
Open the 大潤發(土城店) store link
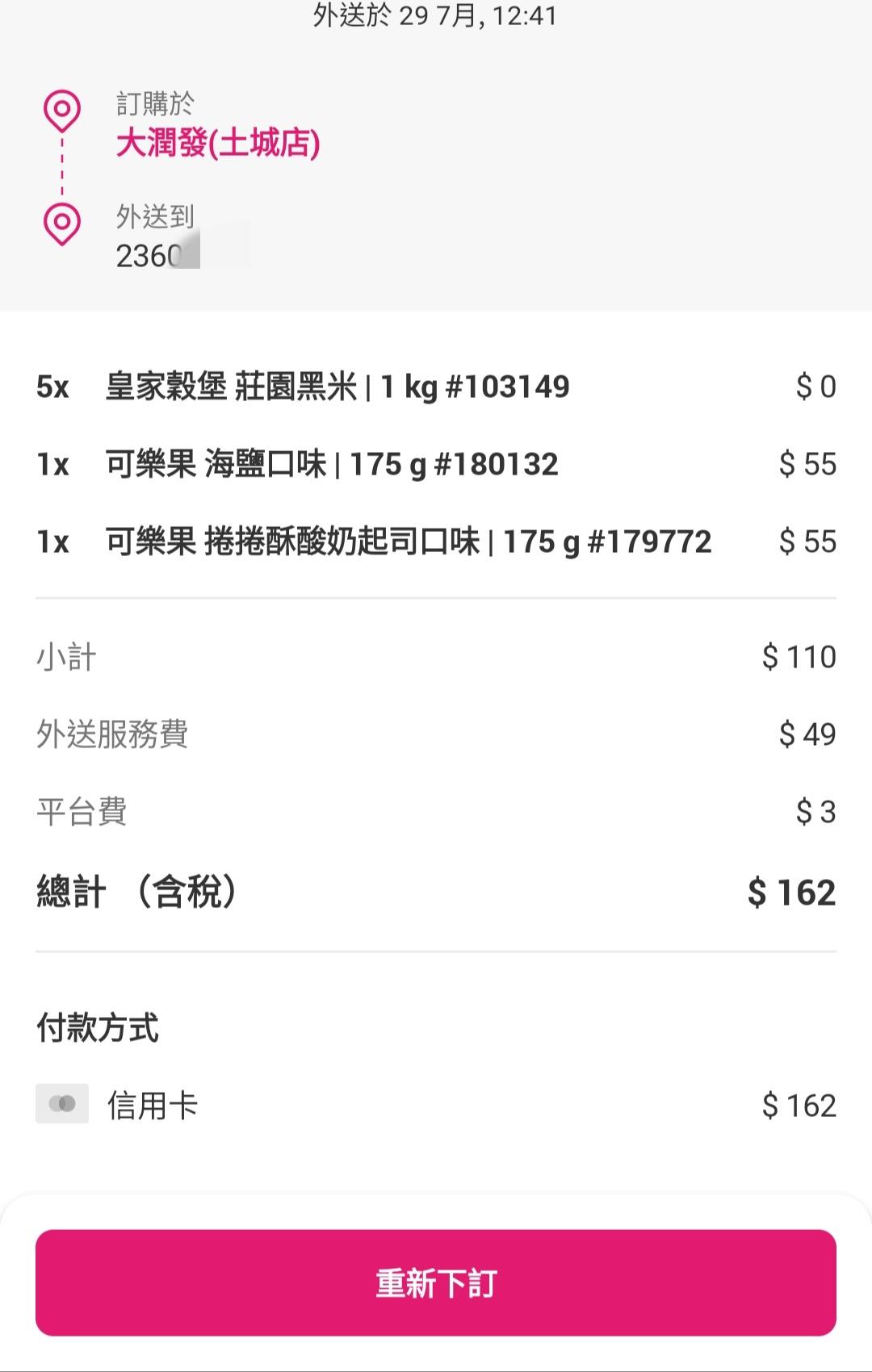218,144
